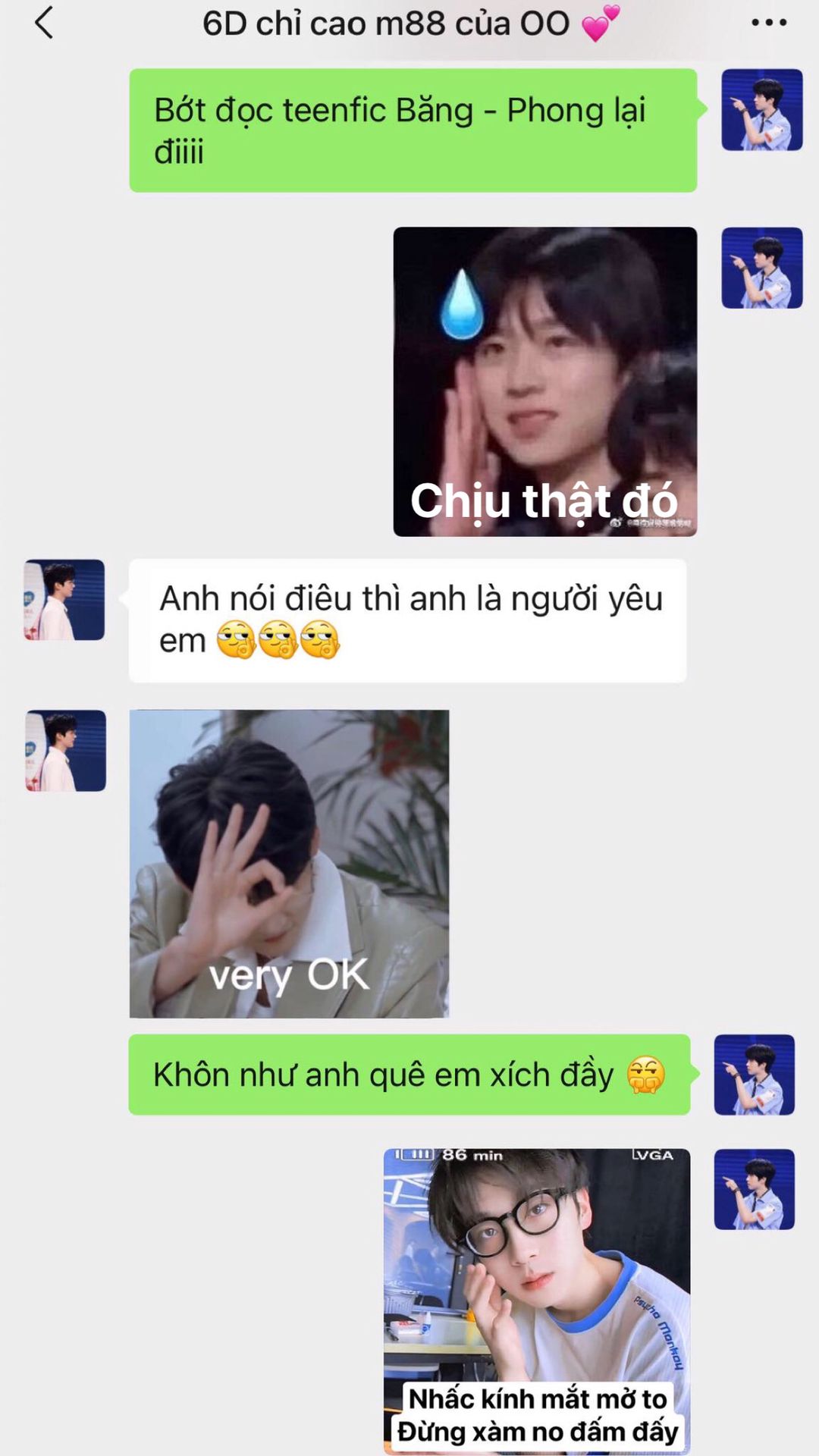The height and width of the screenshot is (1456, 819).
Task: Tap avatar beside "Bớt đọc teenfic" message
Action: pyautogui.click(x=762, y=110)
